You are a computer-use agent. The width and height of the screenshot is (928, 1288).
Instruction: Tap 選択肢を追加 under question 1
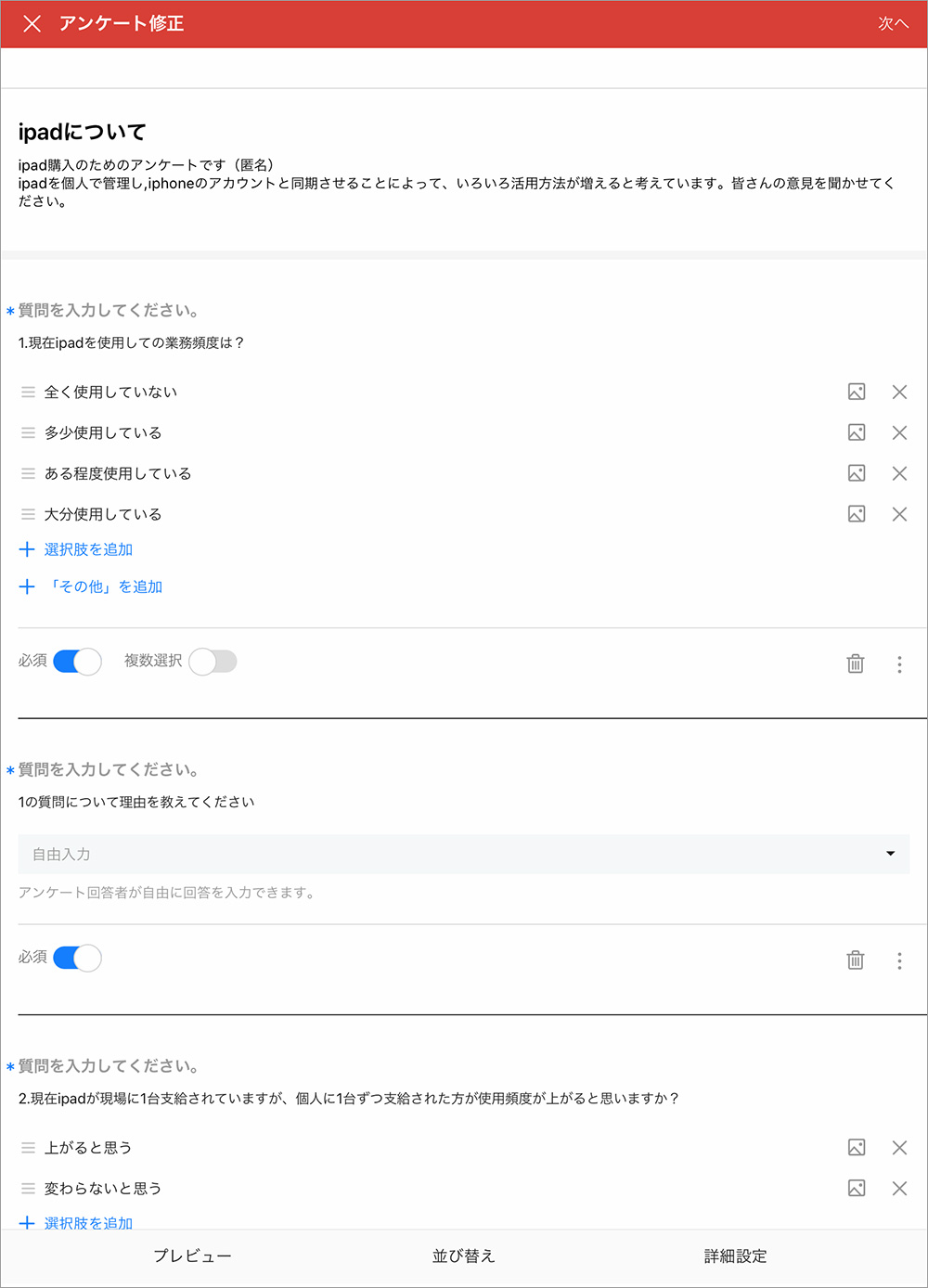tap(88, 550)
